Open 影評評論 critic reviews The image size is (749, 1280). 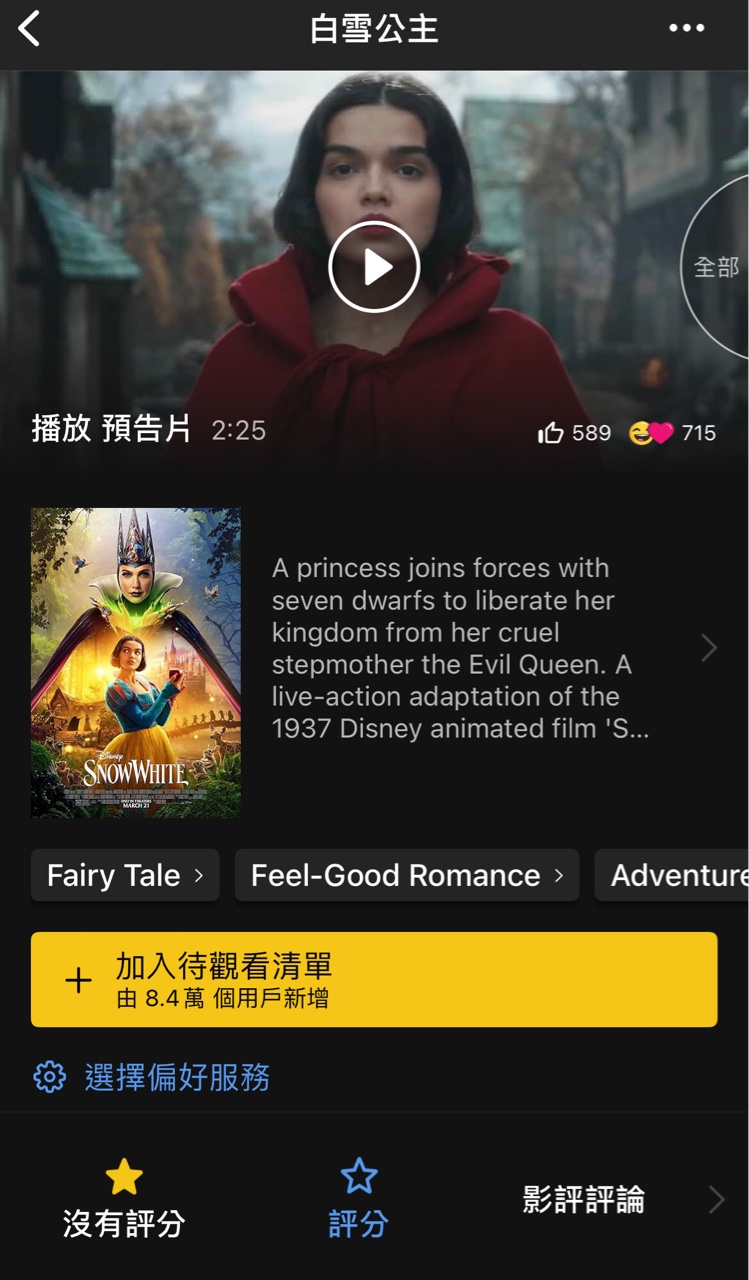(584, 1200)
